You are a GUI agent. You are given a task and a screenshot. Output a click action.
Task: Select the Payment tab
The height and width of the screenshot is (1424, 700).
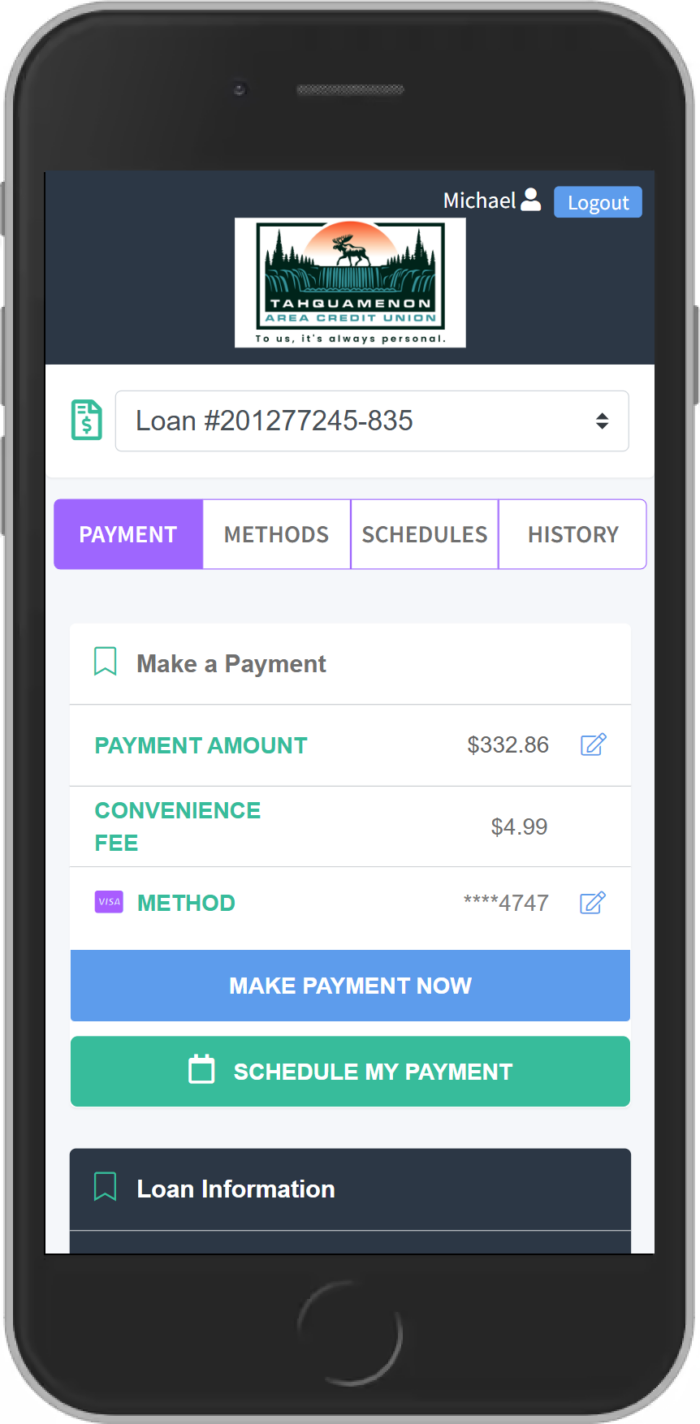tap(128, 534)
